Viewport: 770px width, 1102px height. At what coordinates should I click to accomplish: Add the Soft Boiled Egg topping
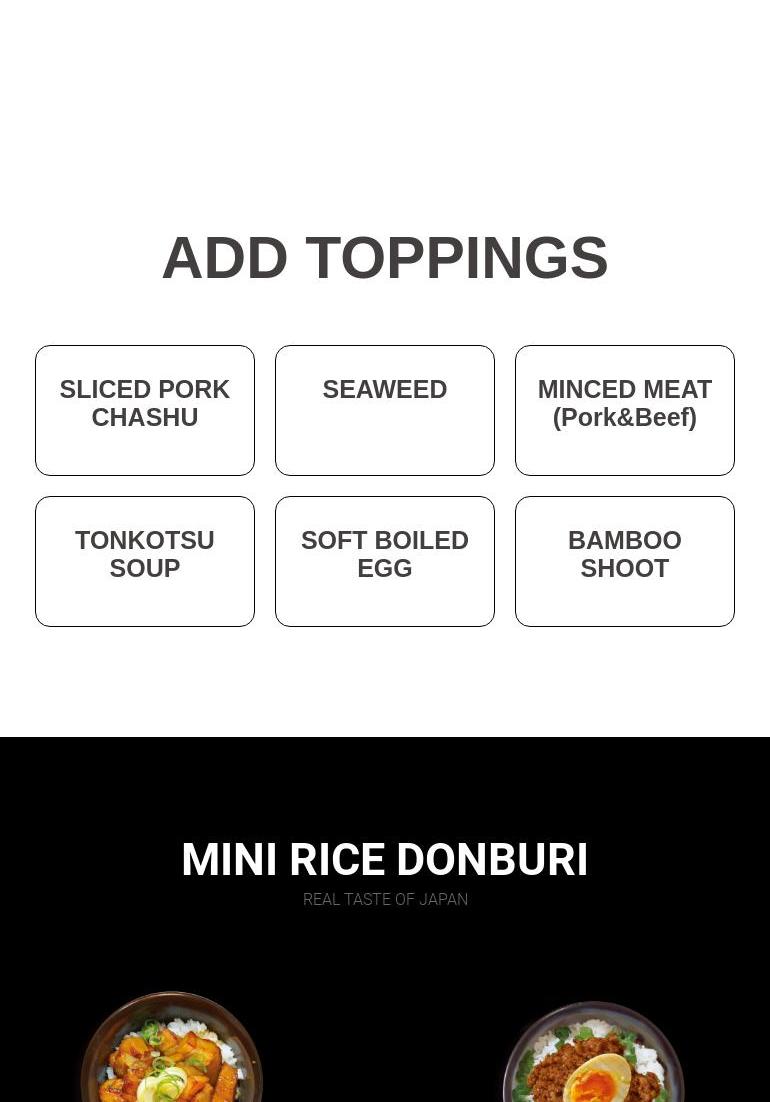[385, 561]
